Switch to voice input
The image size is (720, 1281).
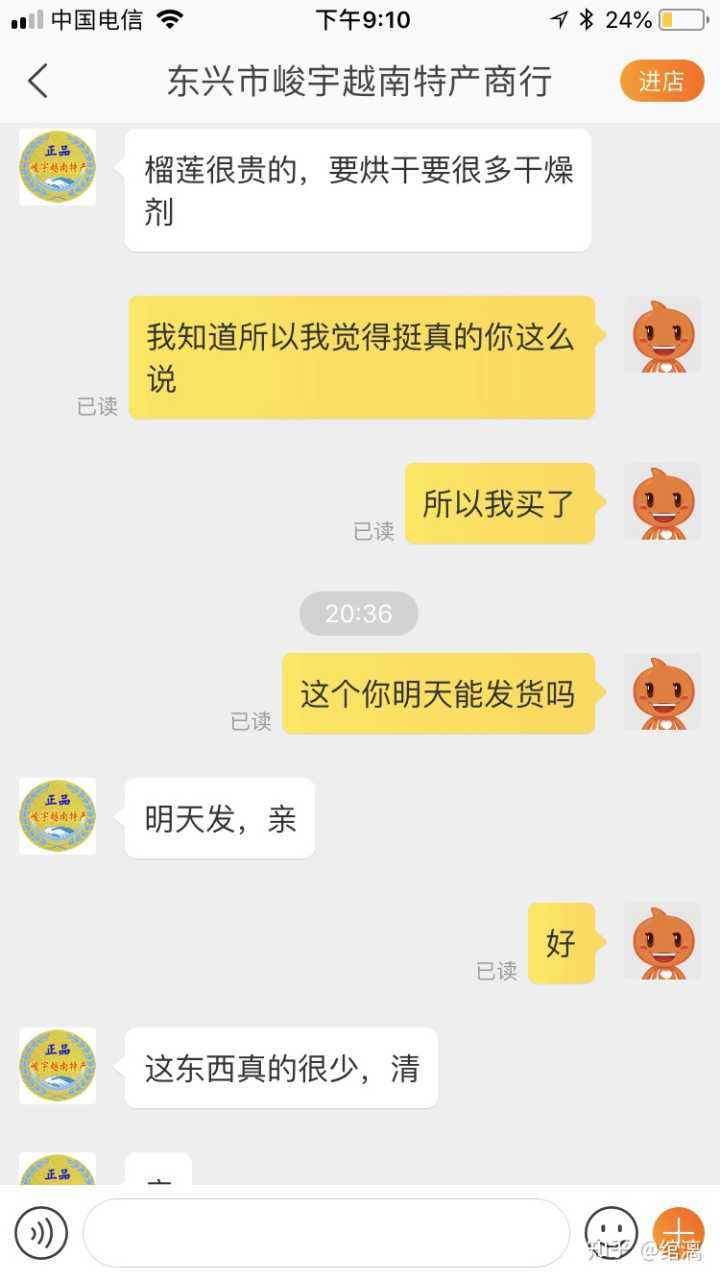coord(41,1232)
